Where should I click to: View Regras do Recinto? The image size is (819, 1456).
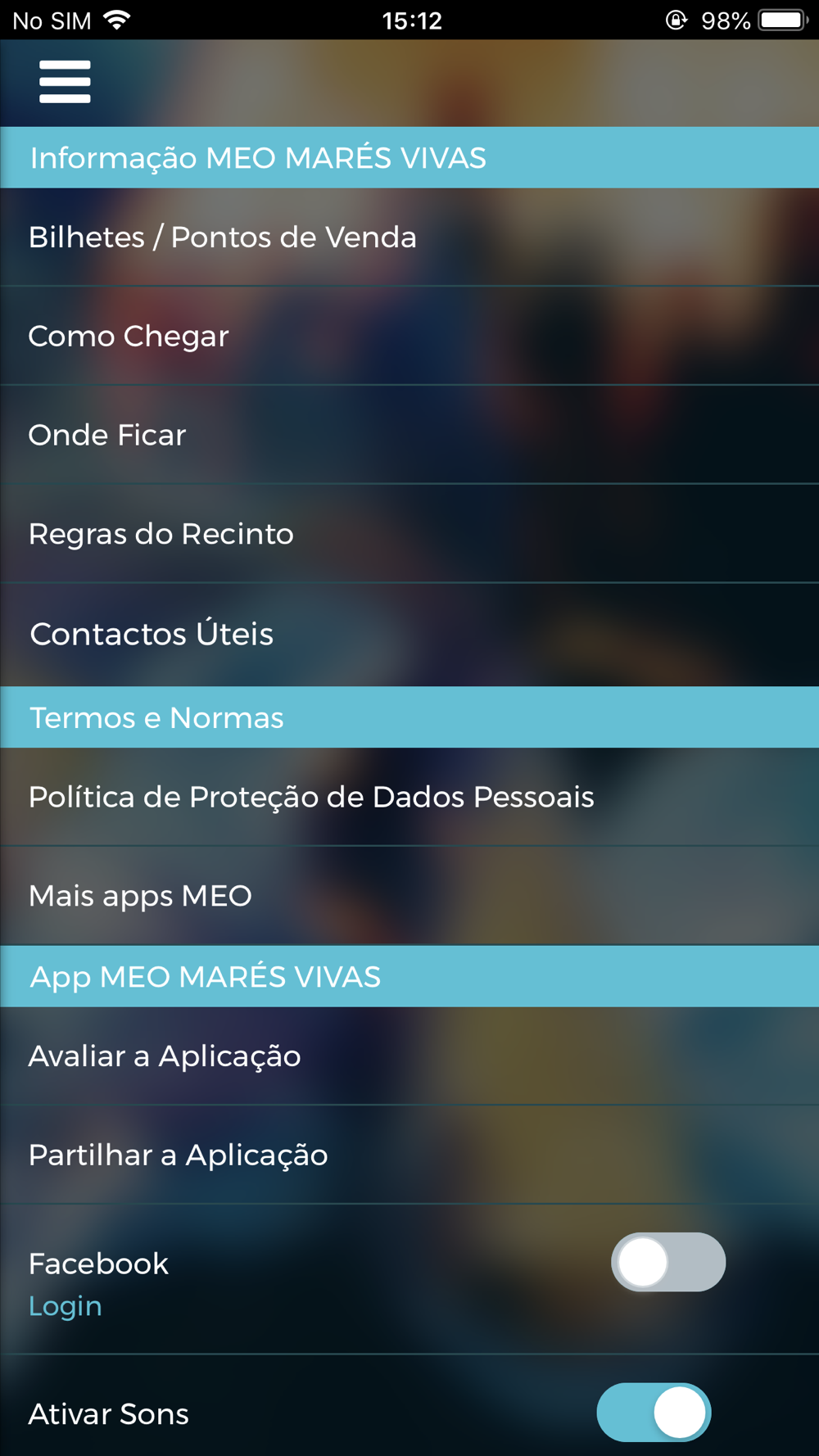pyautogui.click(x=409, y=534)
